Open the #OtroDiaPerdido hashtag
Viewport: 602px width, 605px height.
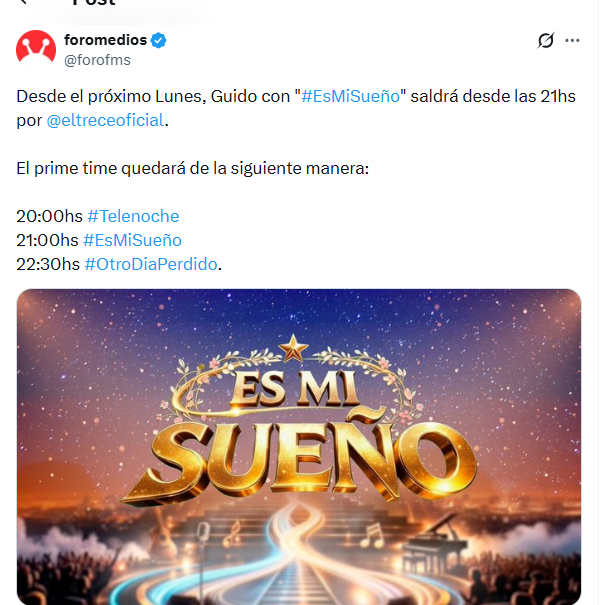point(150,264)
